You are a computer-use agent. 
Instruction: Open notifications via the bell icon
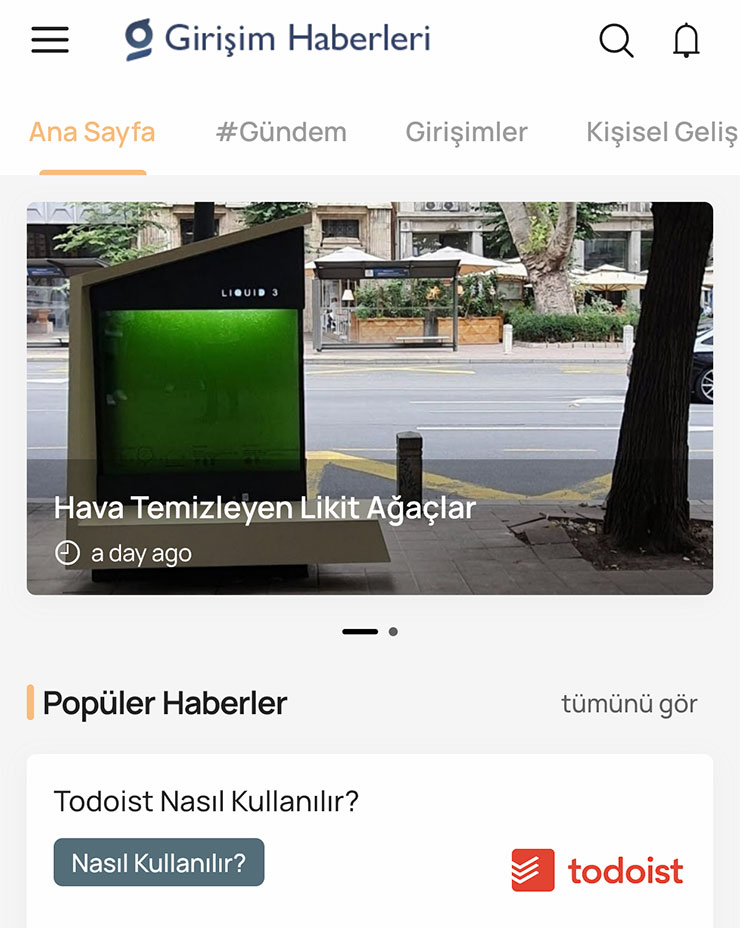click(x=686, y=41)
